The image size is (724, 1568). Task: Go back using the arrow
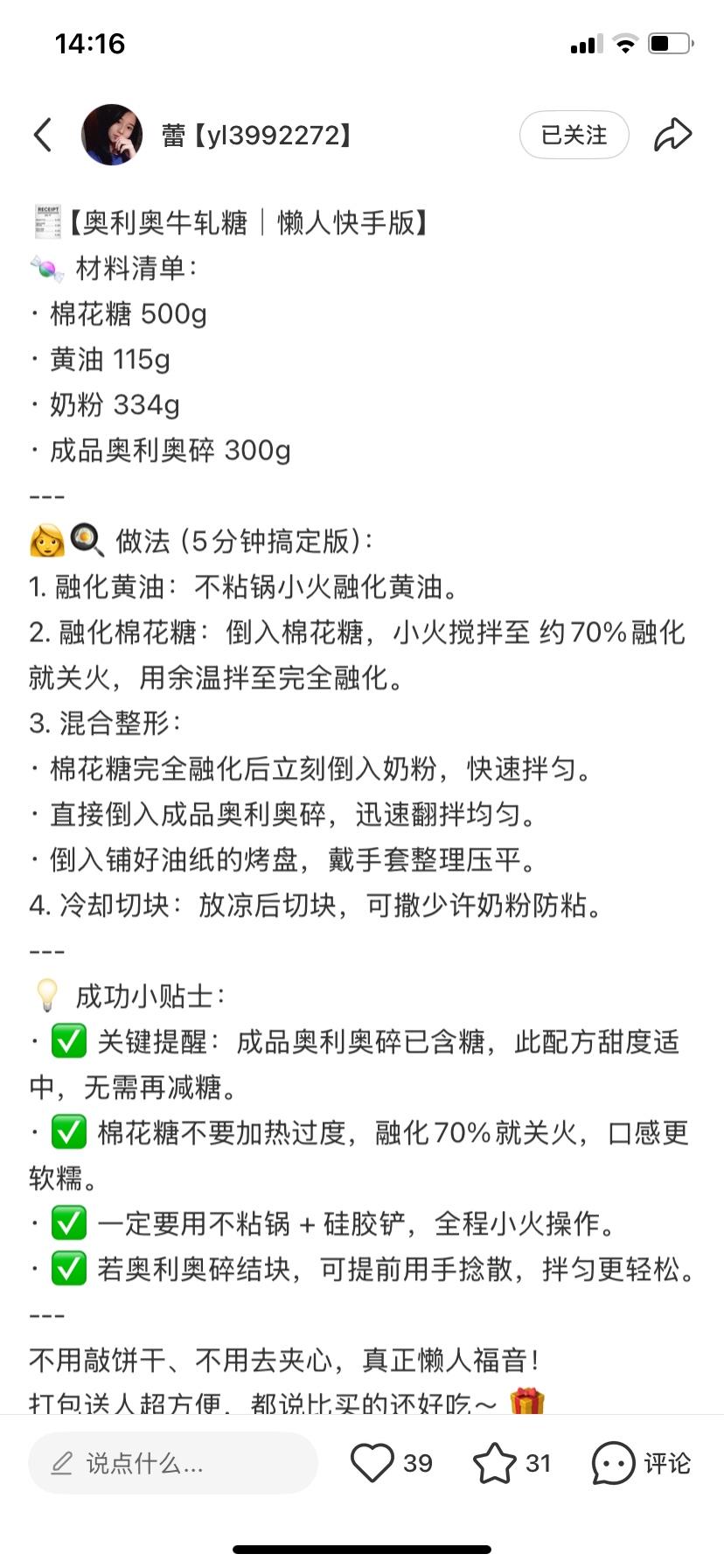pyautogui.click(x=44, y=135)
